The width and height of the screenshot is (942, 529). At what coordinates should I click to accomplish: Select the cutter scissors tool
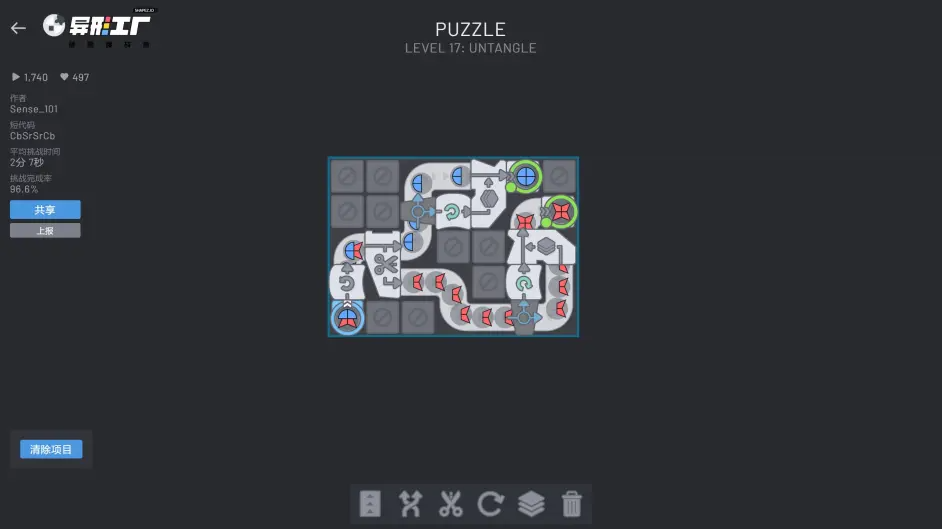[x=450, y=504]
